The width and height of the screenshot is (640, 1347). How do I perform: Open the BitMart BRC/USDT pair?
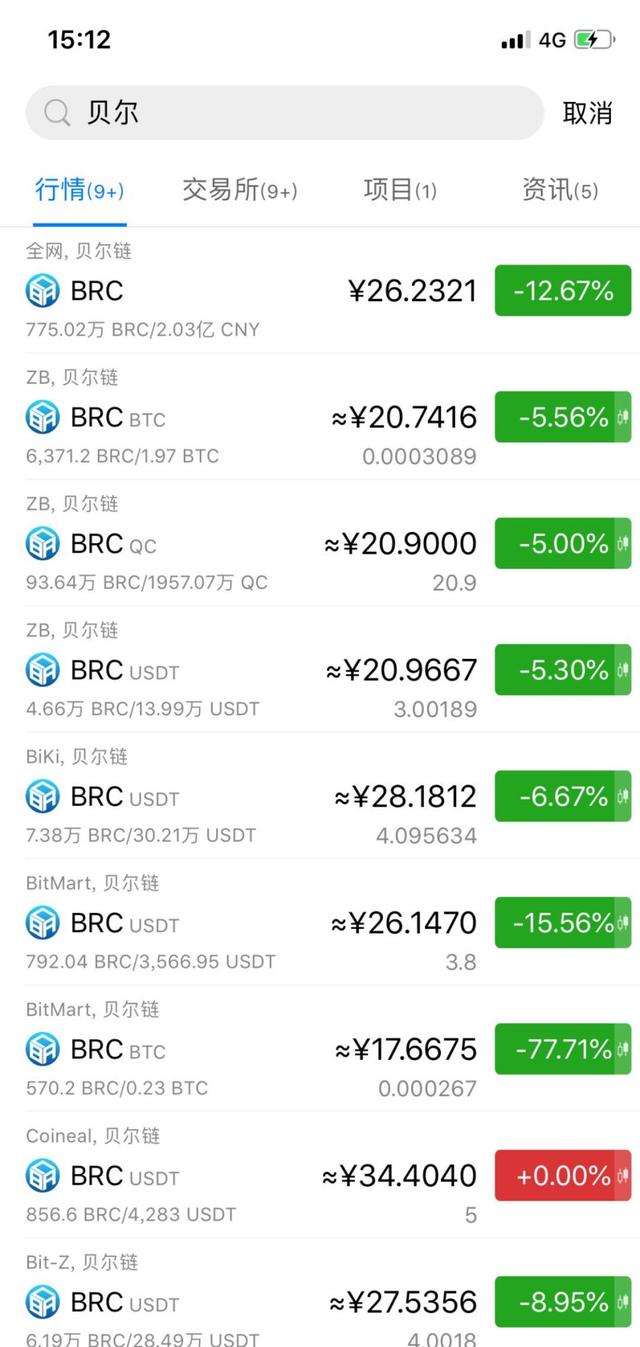point(320,923)
